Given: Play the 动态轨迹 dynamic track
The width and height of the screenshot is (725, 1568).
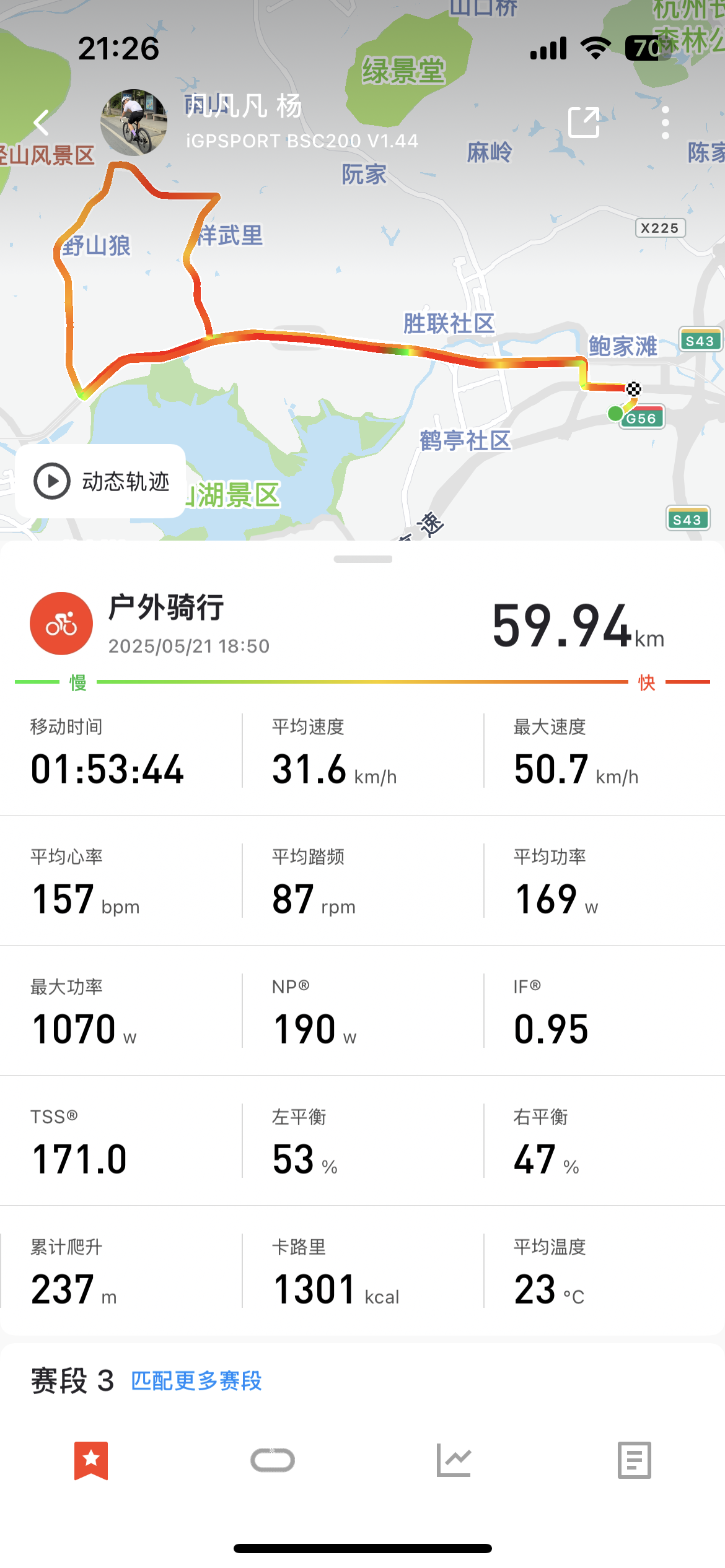Looking at the screenshot, I should point(101,481).
